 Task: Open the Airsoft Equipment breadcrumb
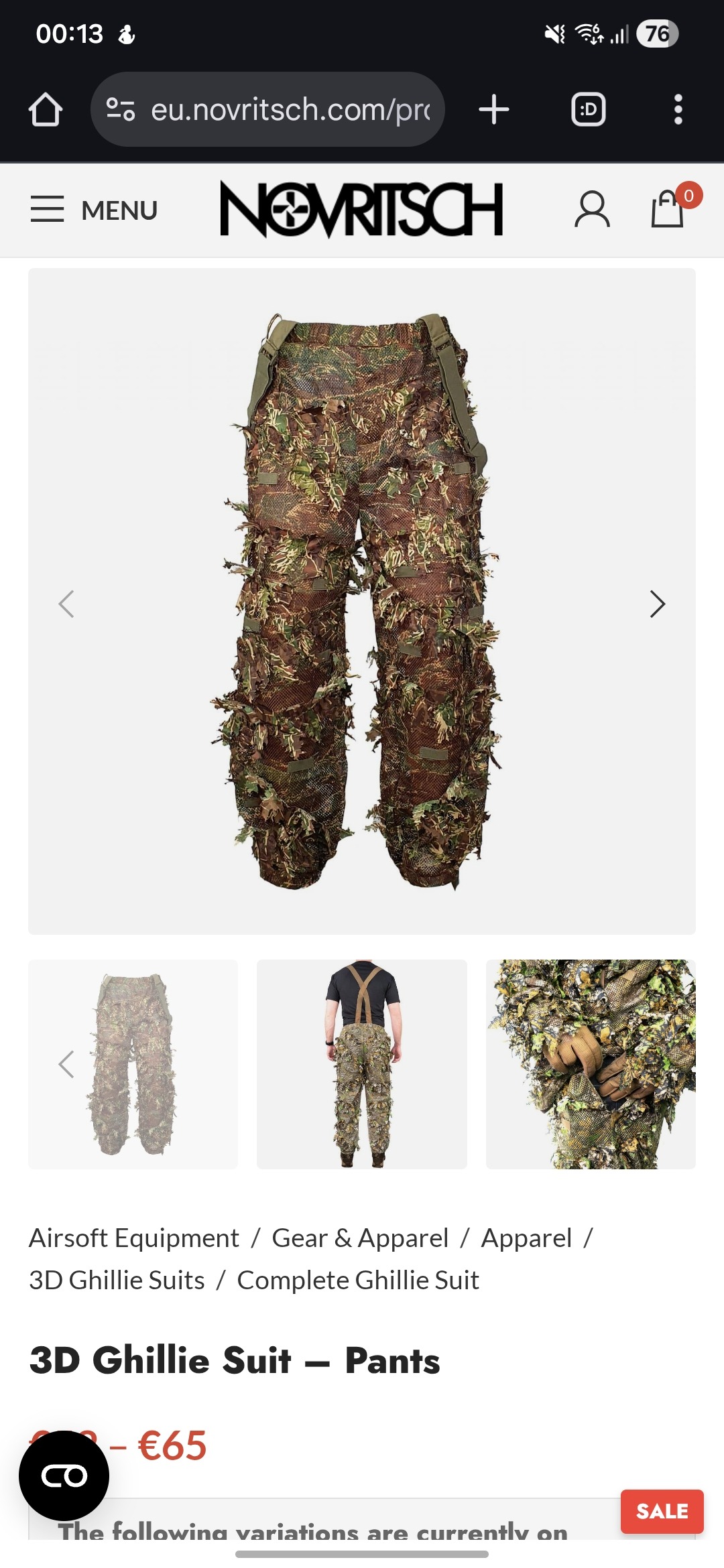[x=134, y=1238]
